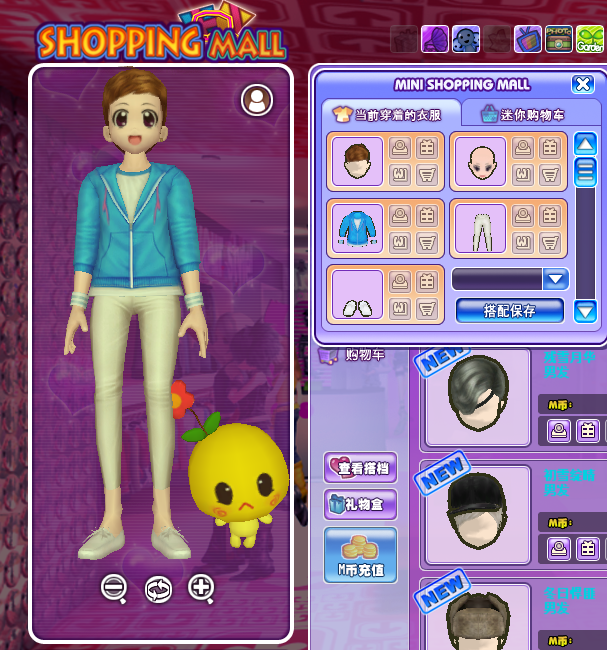The image size is (607, 650).
Task: Select the worn brown hair item
Action: coord(356,161)
